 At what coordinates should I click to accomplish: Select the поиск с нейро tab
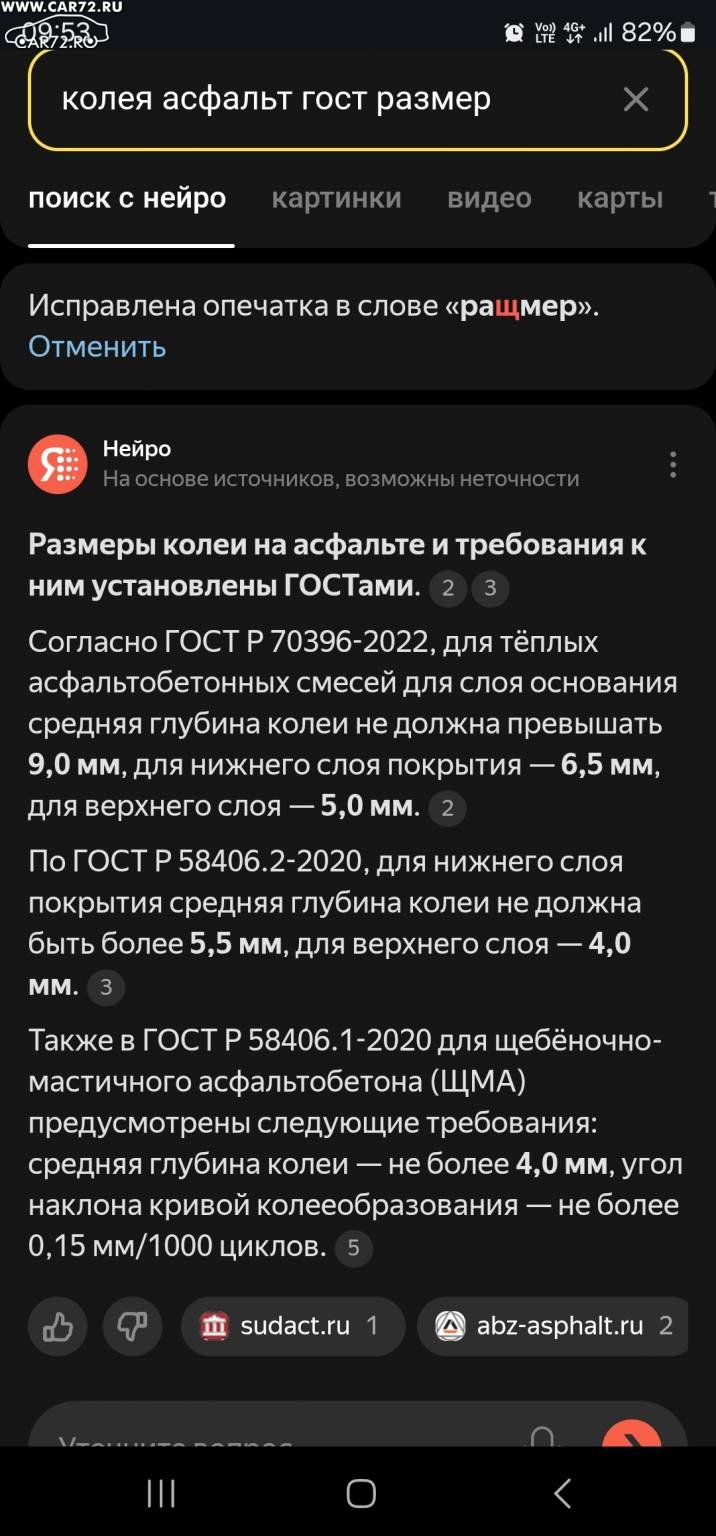coord(127,198)
